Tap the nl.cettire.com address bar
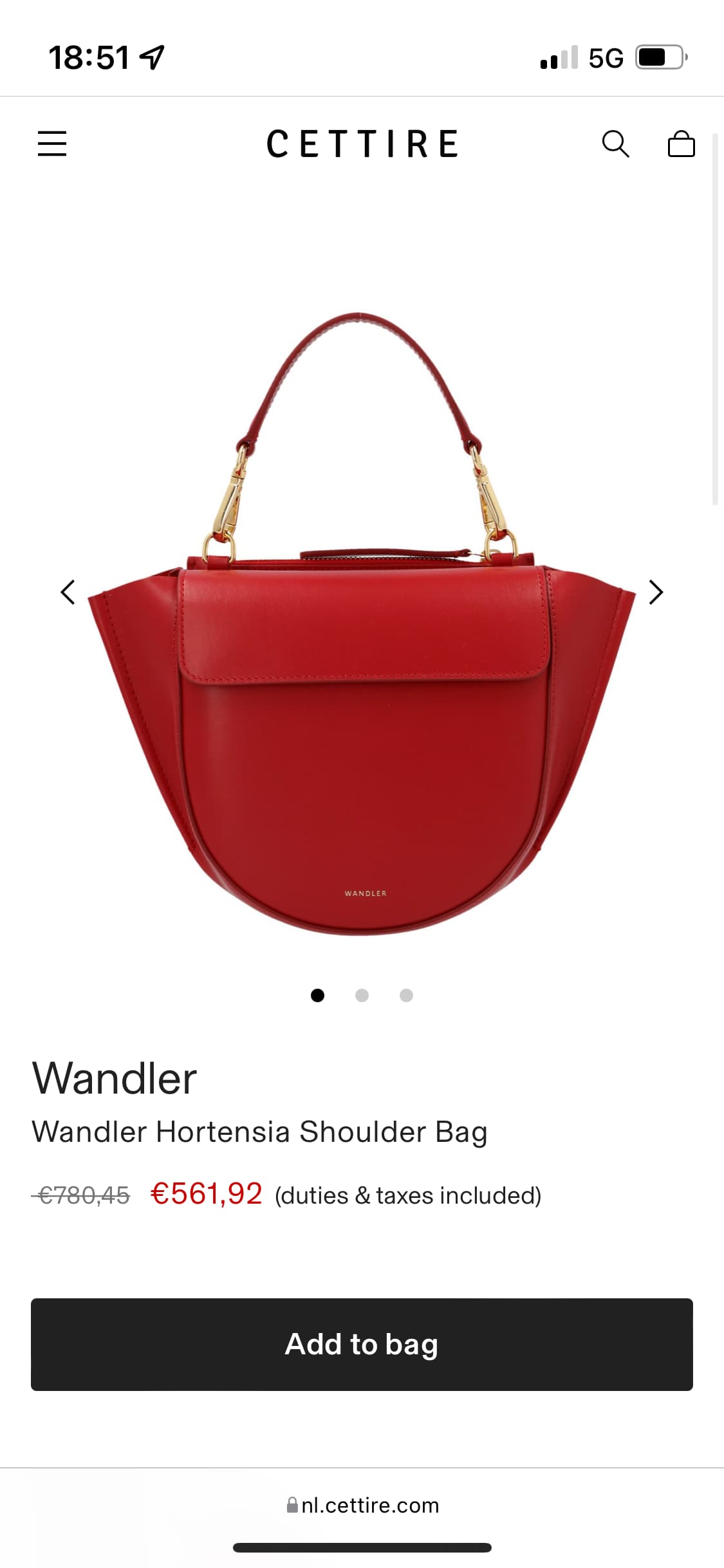This screenshot has height=1568, width=724. click(362, 1505)
